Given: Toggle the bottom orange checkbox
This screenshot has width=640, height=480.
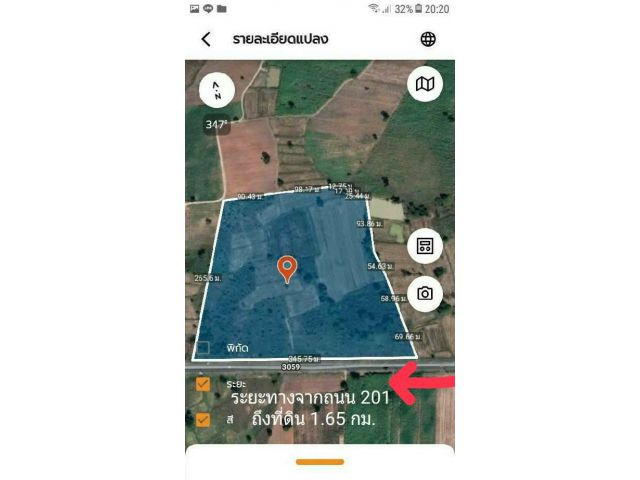Looking at the screenshot, I should (203, 420).
